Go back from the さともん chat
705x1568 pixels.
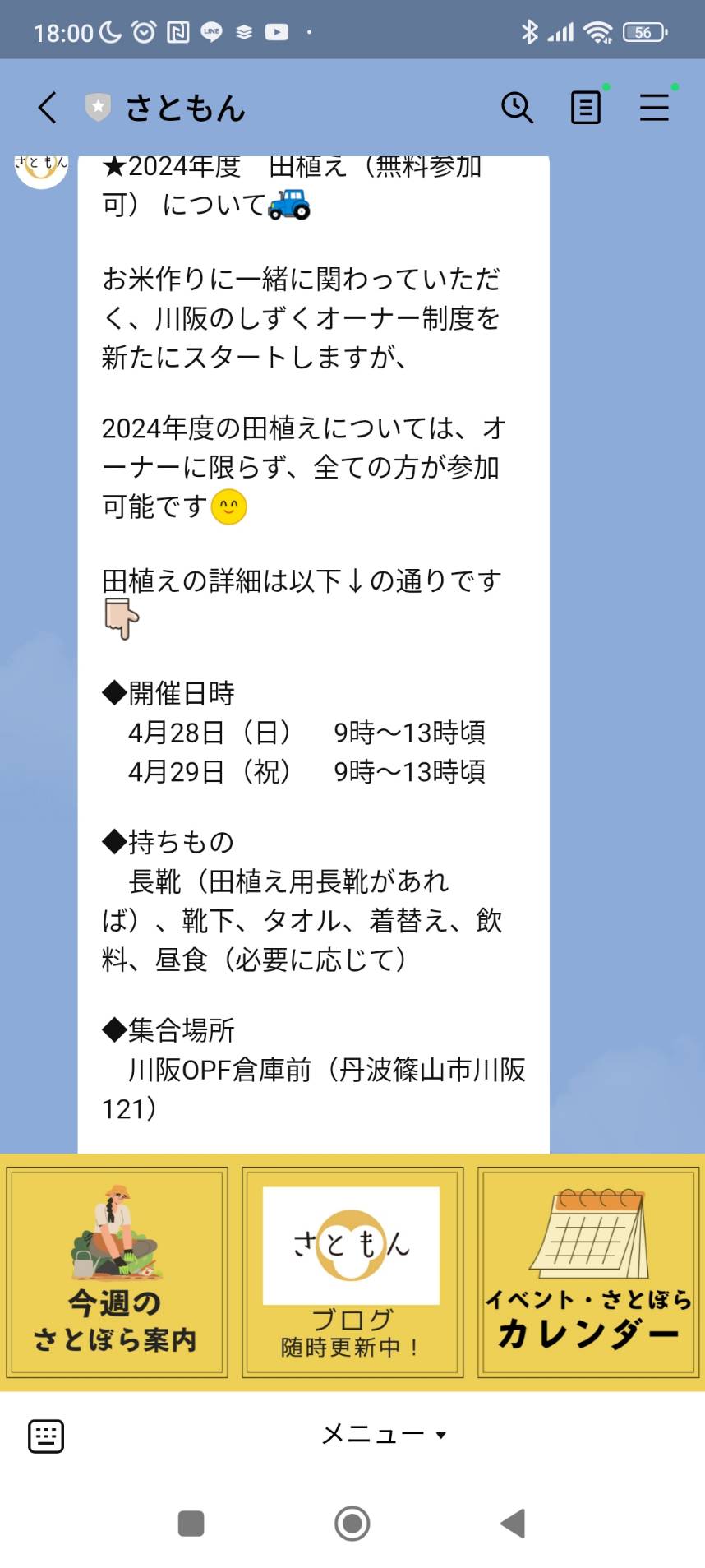(48, 108)
